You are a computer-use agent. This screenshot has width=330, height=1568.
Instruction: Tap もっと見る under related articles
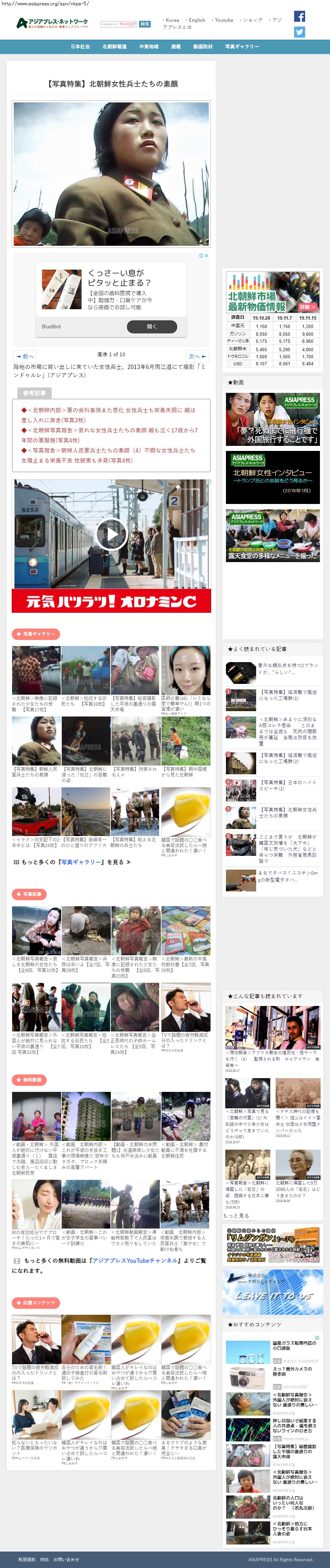point(236,1215)
